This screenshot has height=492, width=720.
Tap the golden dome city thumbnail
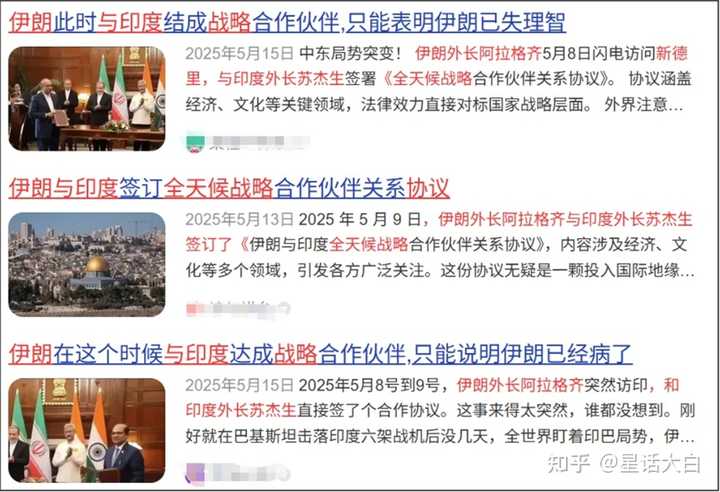pos(87,263)
